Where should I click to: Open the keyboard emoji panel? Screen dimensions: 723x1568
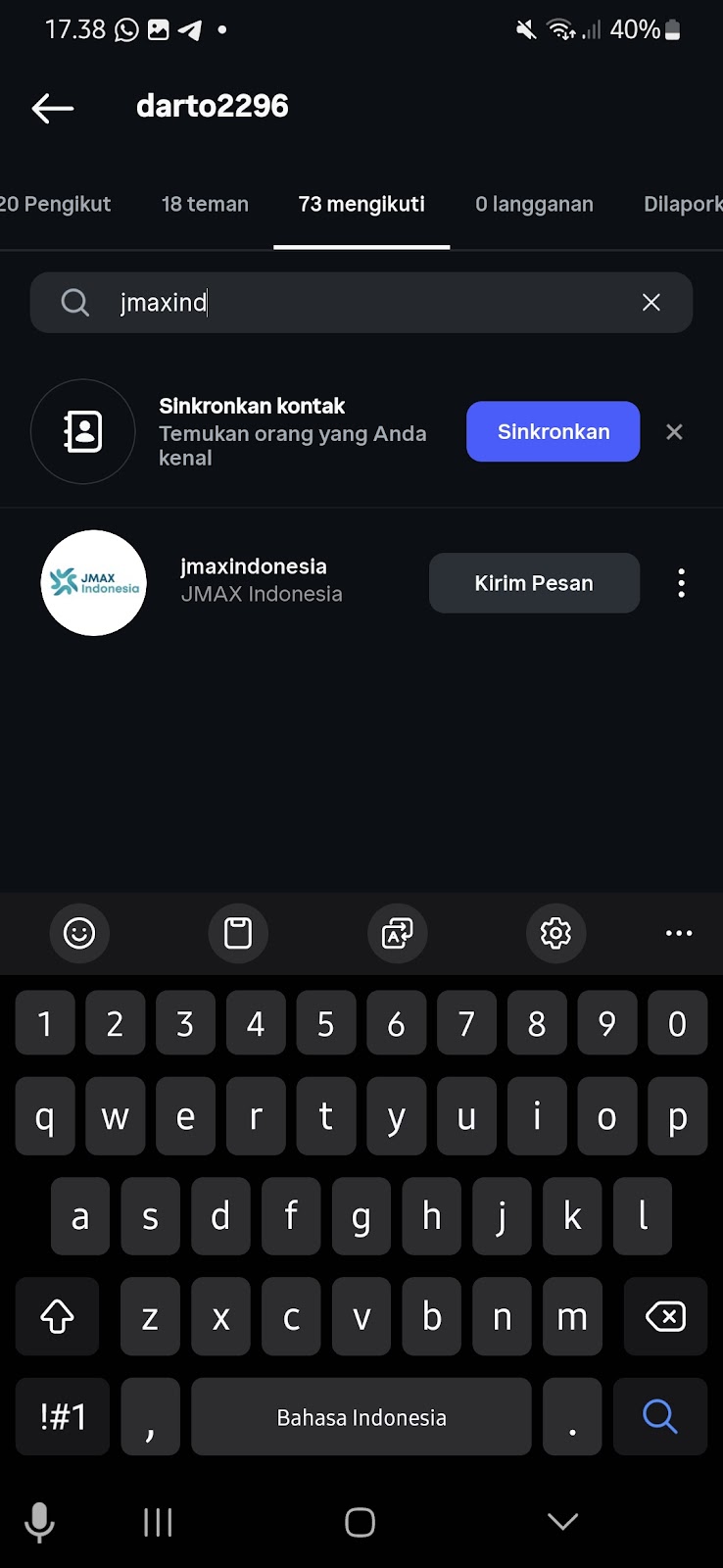pos(79,933)
